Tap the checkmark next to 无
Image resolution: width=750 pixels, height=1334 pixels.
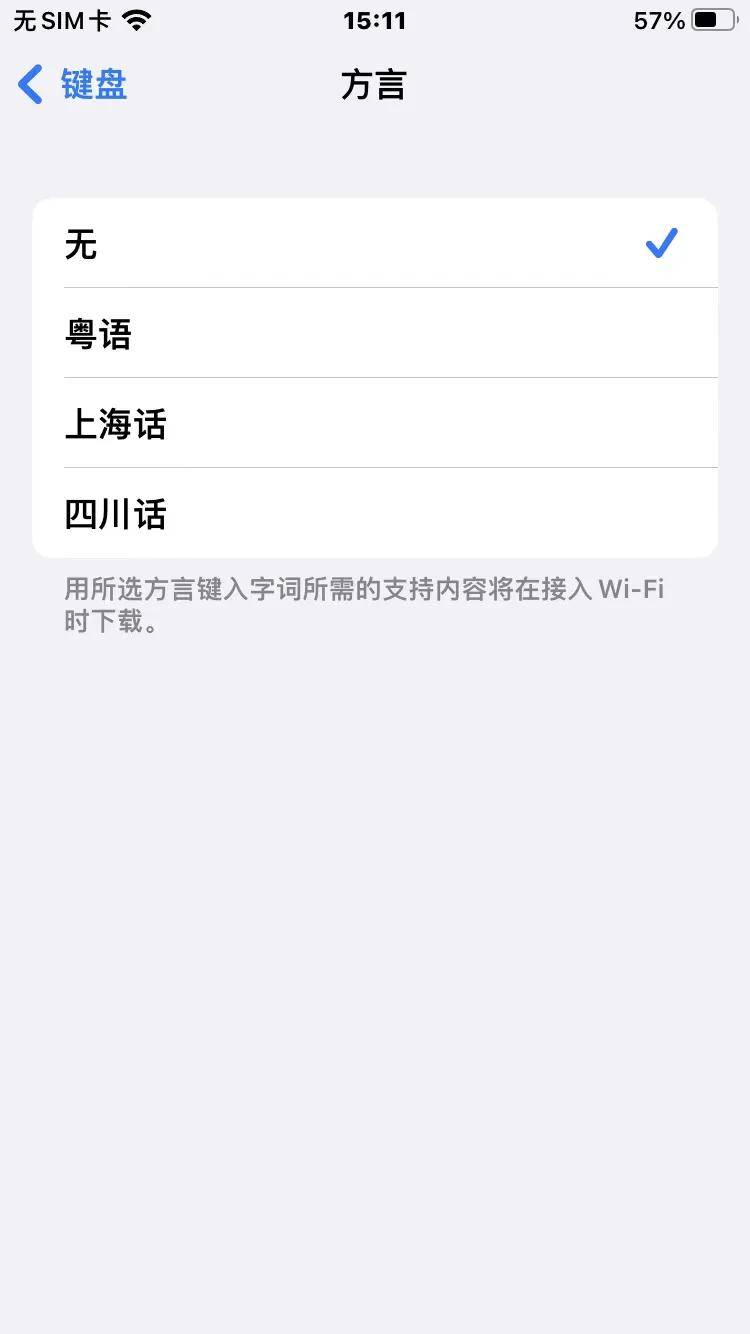click(661, 242)
